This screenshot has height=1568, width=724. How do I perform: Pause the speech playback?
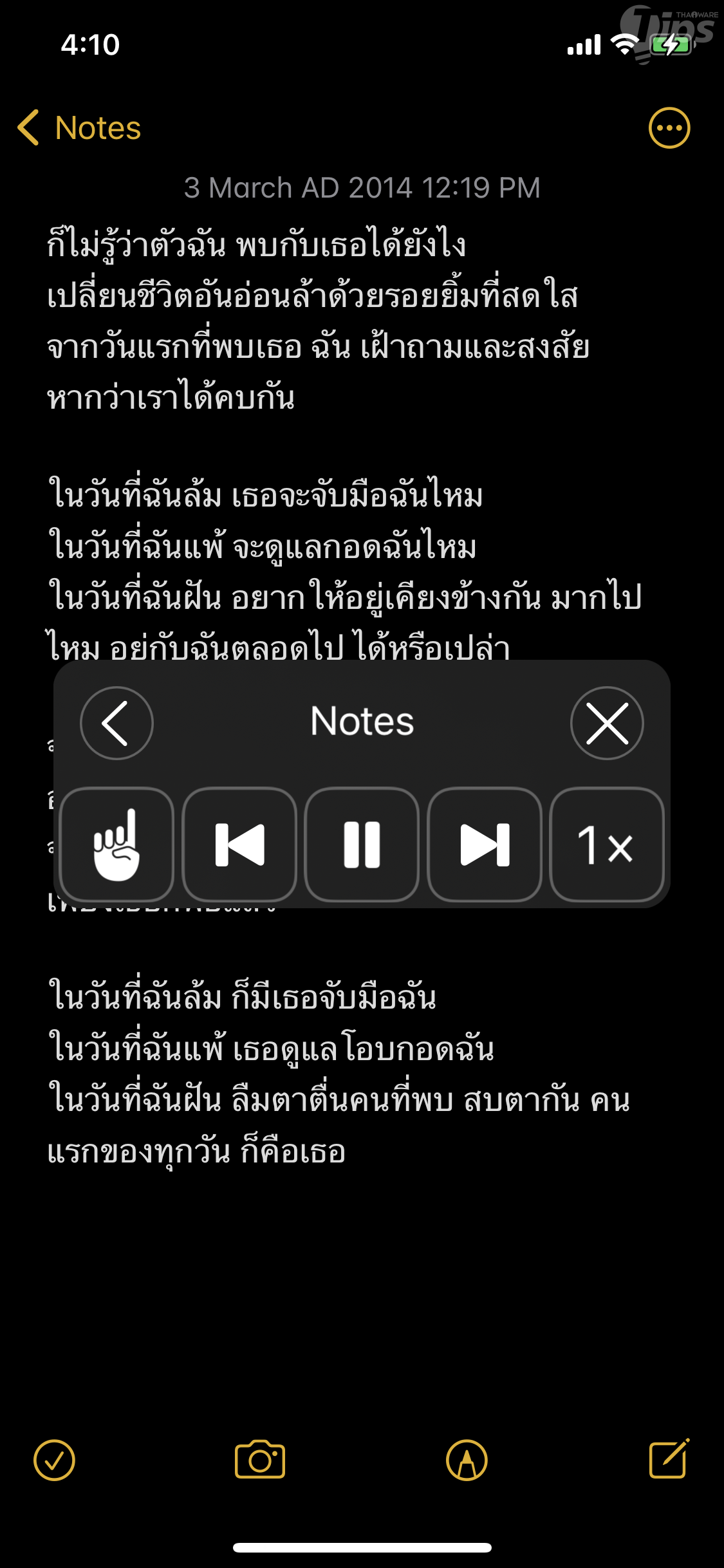coord(362,845)
